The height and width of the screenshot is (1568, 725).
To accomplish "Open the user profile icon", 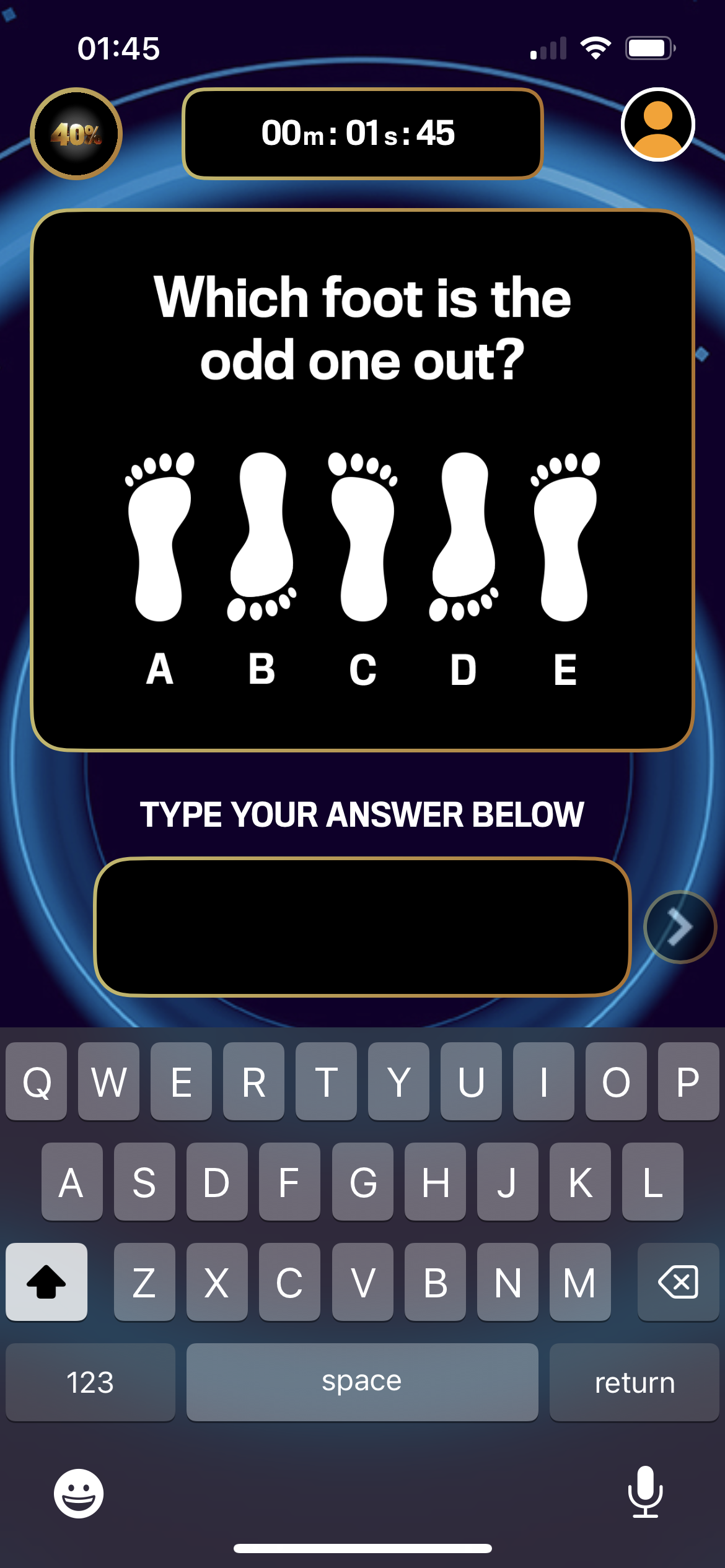I will (657, 124).
